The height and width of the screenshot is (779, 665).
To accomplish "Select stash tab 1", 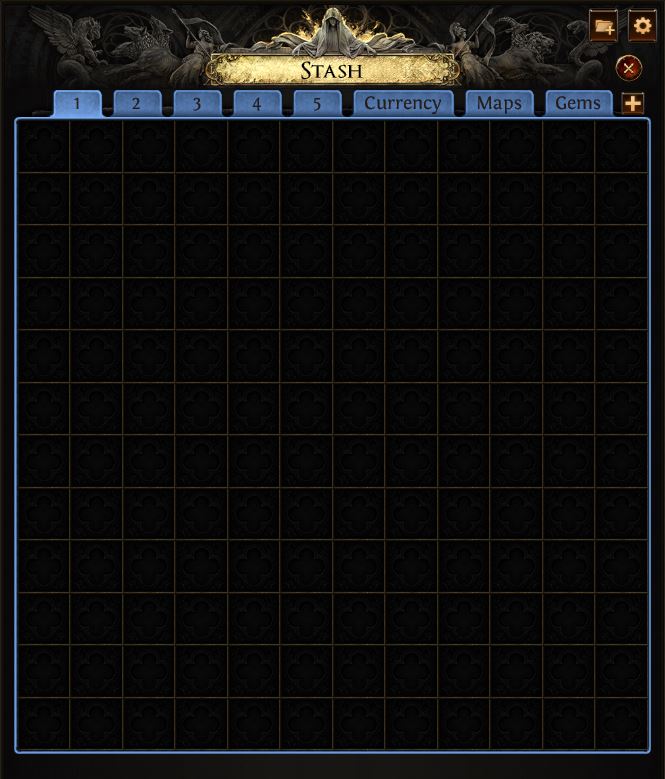I will point(77,104).
